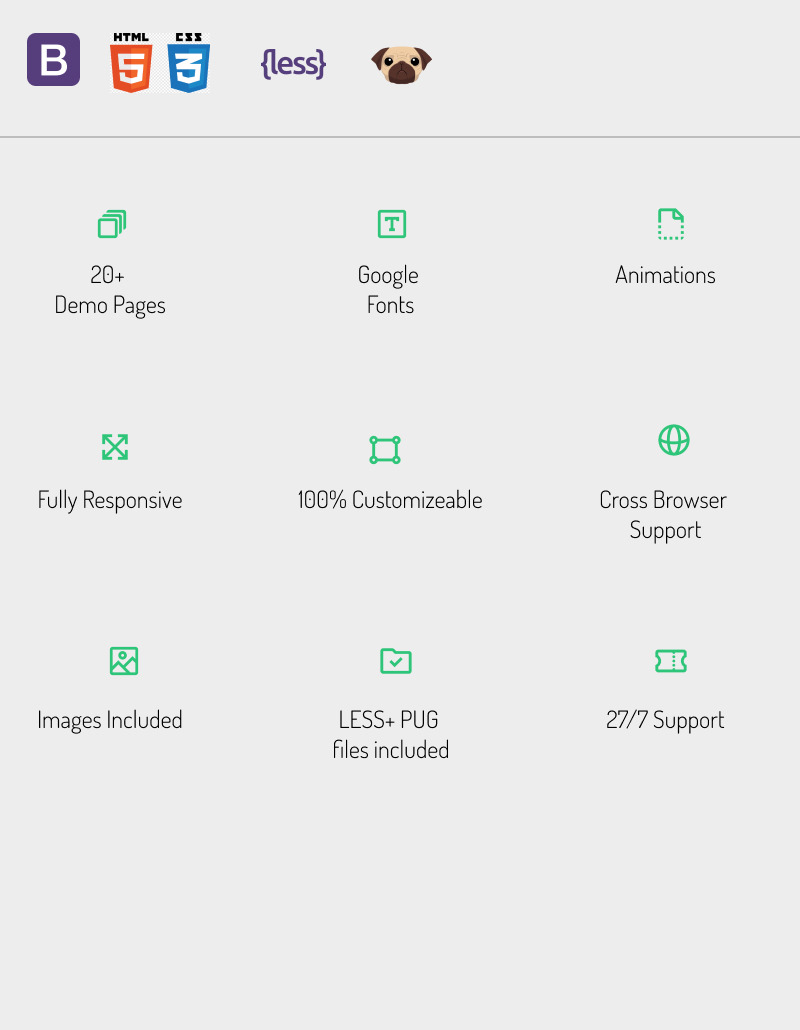This screenshot has height=1030, width=800.
Task: Click the 27/7 Support text label
Action: coord(665,719)
